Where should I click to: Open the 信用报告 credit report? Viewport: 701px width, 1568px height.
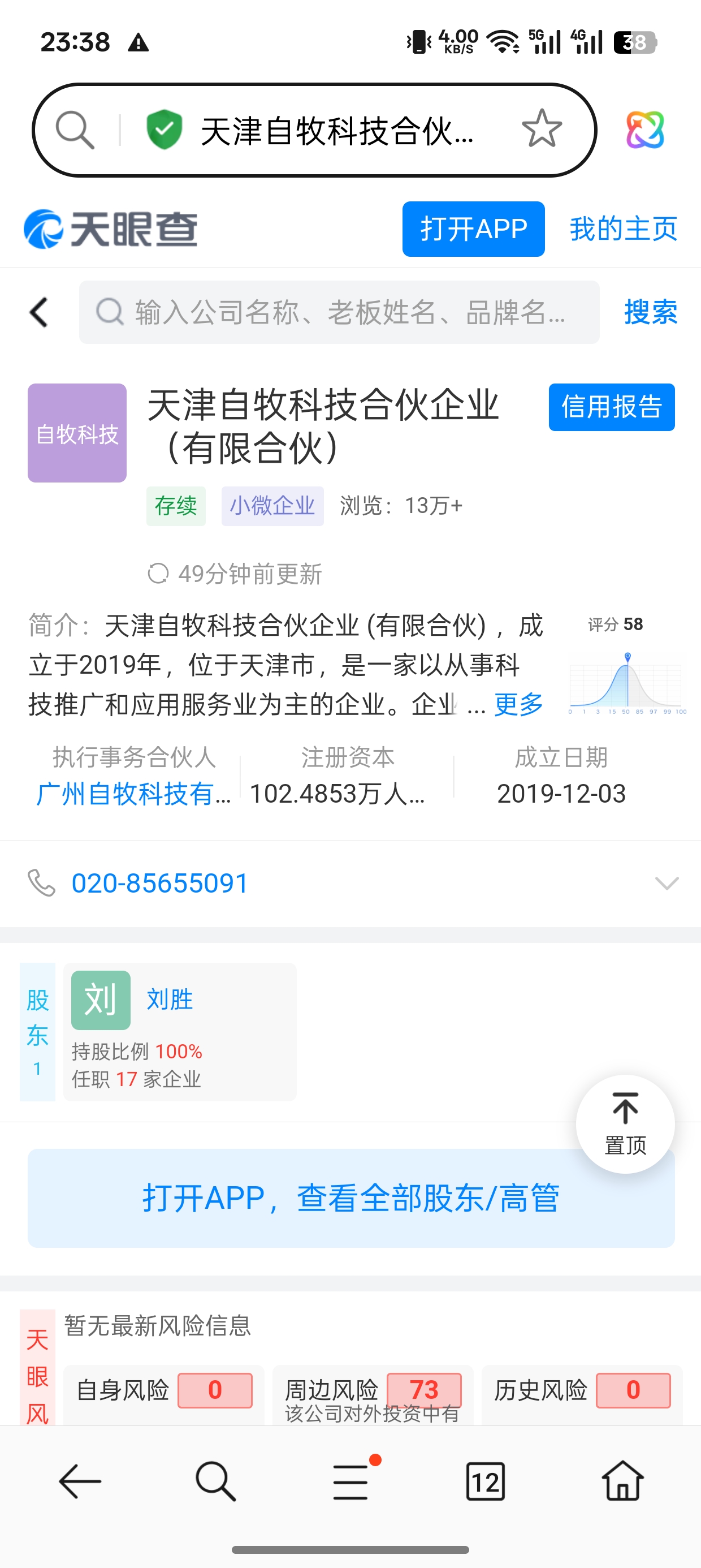click(x=611, y=407)
